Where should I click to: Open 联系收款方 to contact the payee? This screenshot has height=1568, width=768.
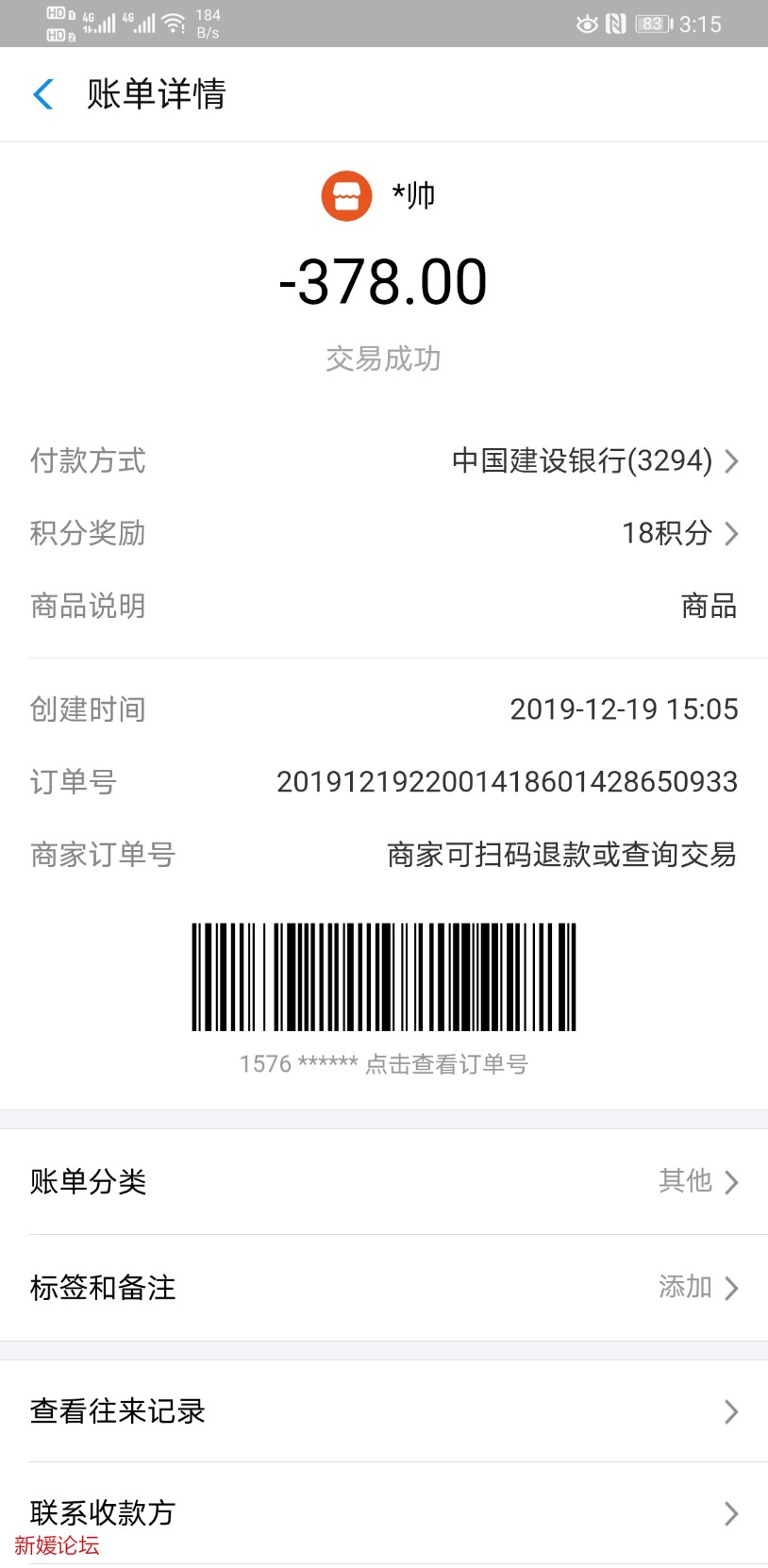(384, 1513)
